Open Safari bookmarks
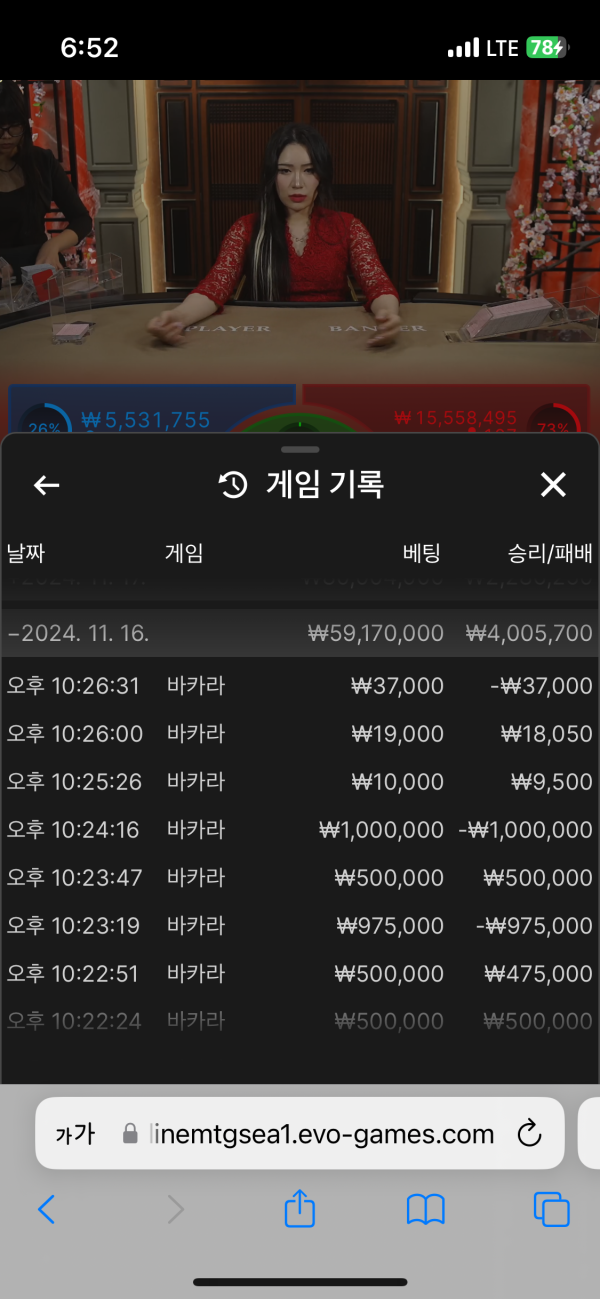 point(425,1210)
